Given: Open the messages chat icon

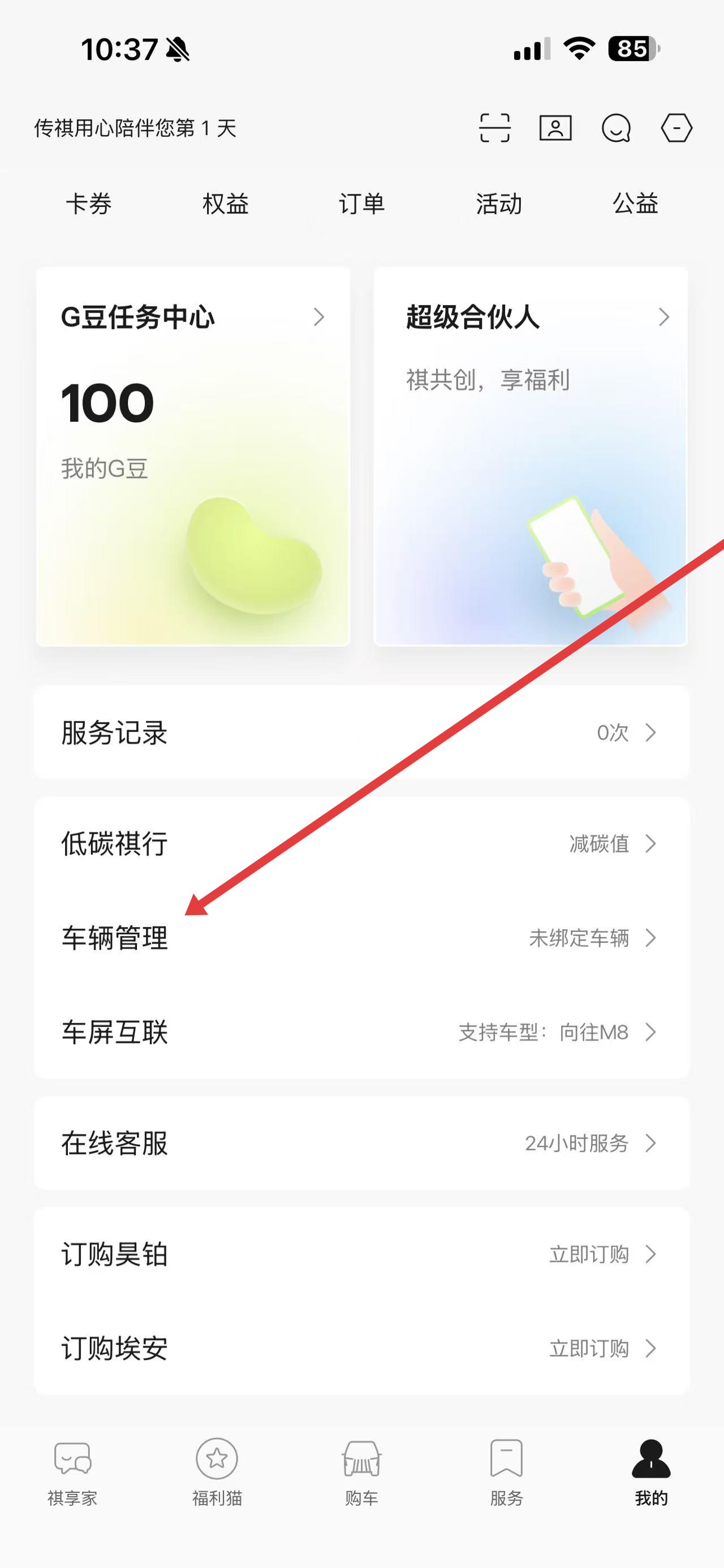Looking at the screenshot, I should click(x=615, y=128).
